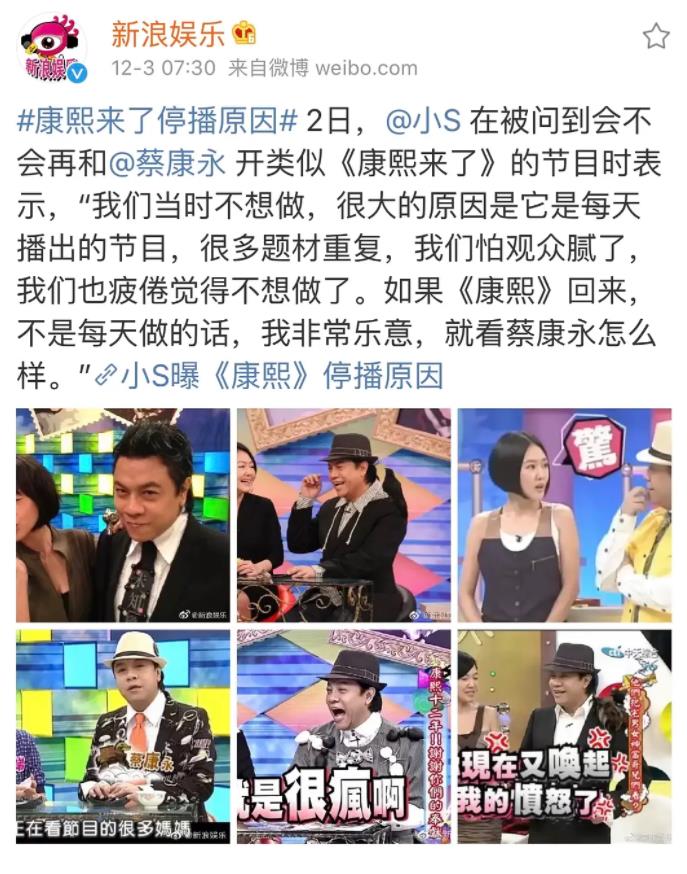Open 新浪娱乐 profile avatar
This screenshot has width=687, height=874.
[x=51, y=48]
